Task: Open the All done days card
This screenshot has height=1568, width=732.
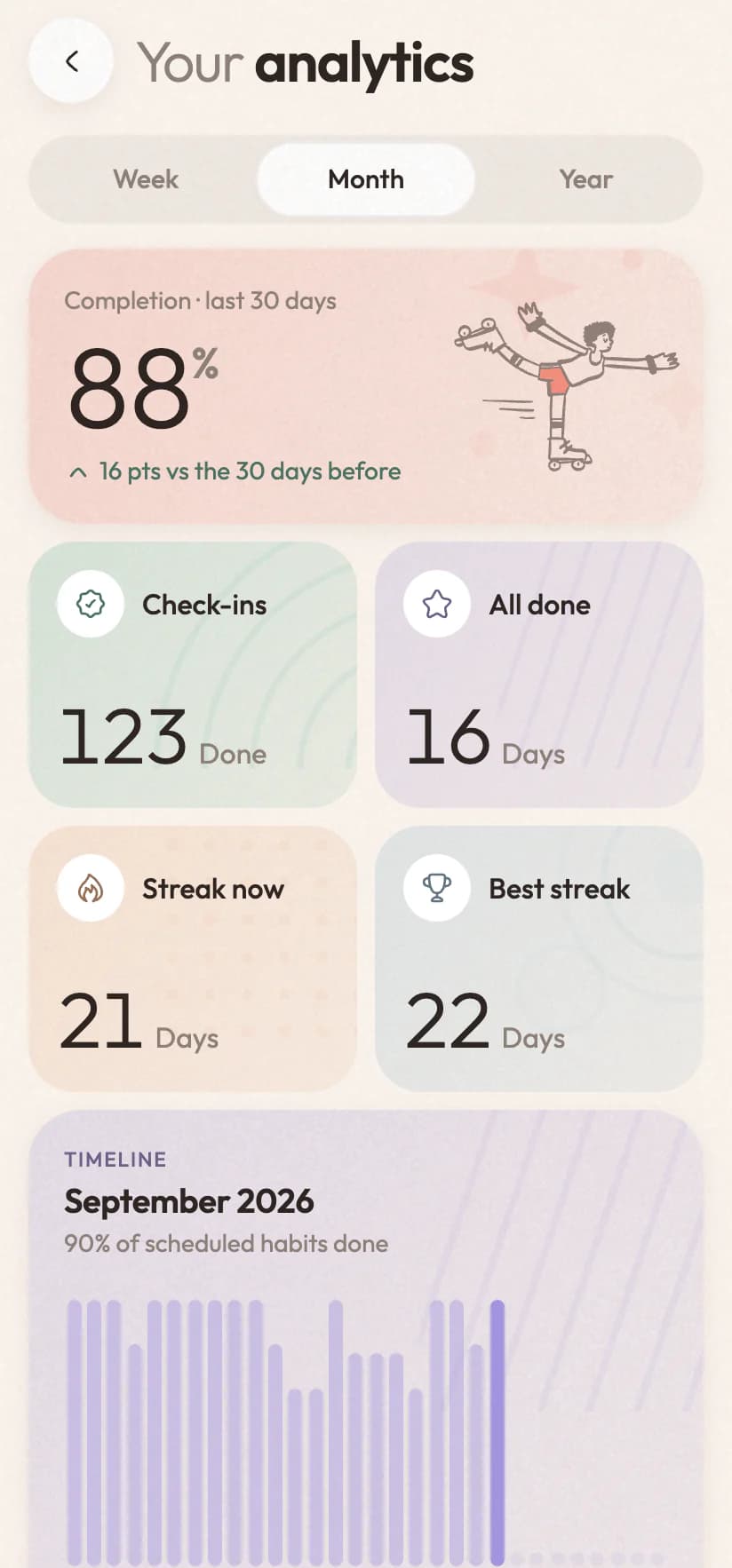Action: 539,675
